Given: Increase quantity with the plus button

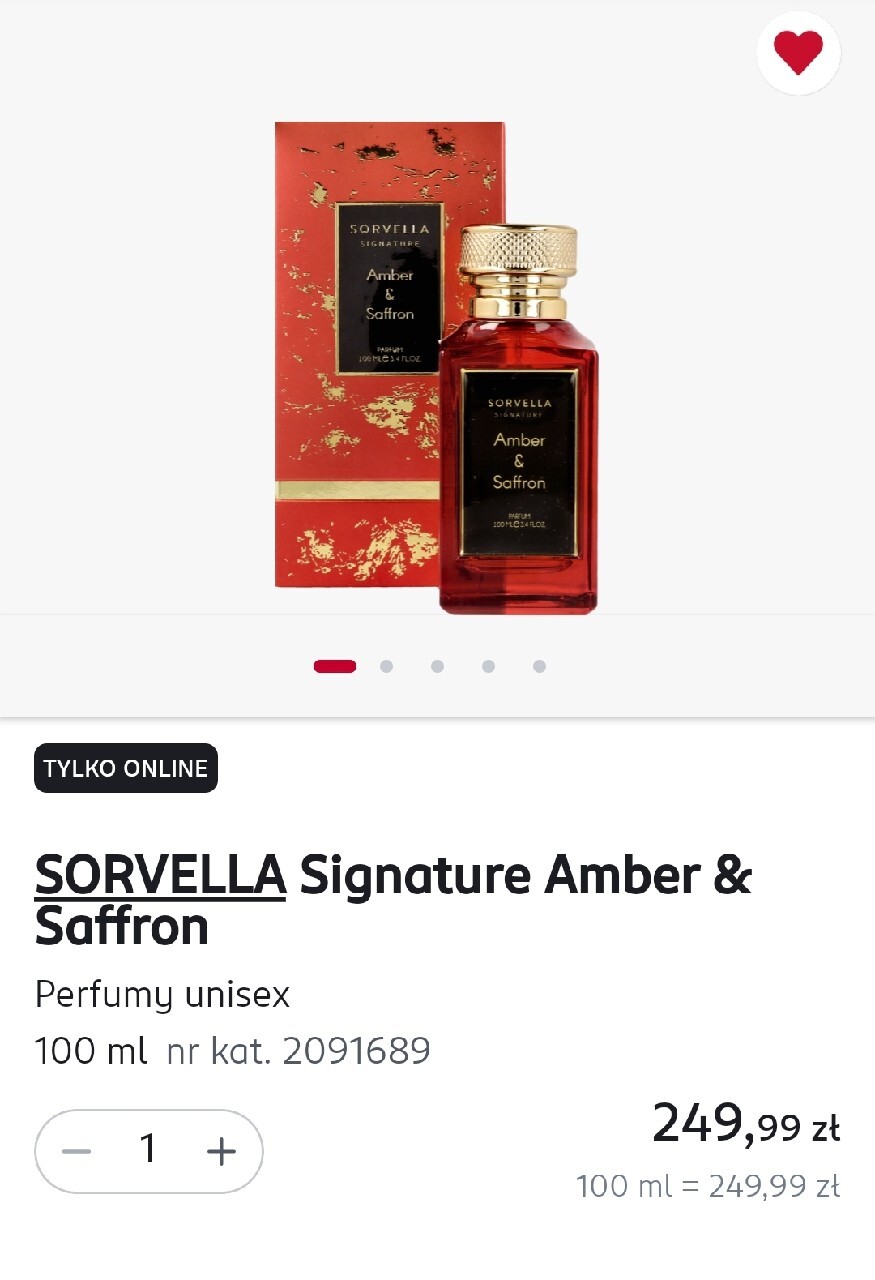Looking at the screenshot, I should pyautogui.click(x=221, y=1151).
